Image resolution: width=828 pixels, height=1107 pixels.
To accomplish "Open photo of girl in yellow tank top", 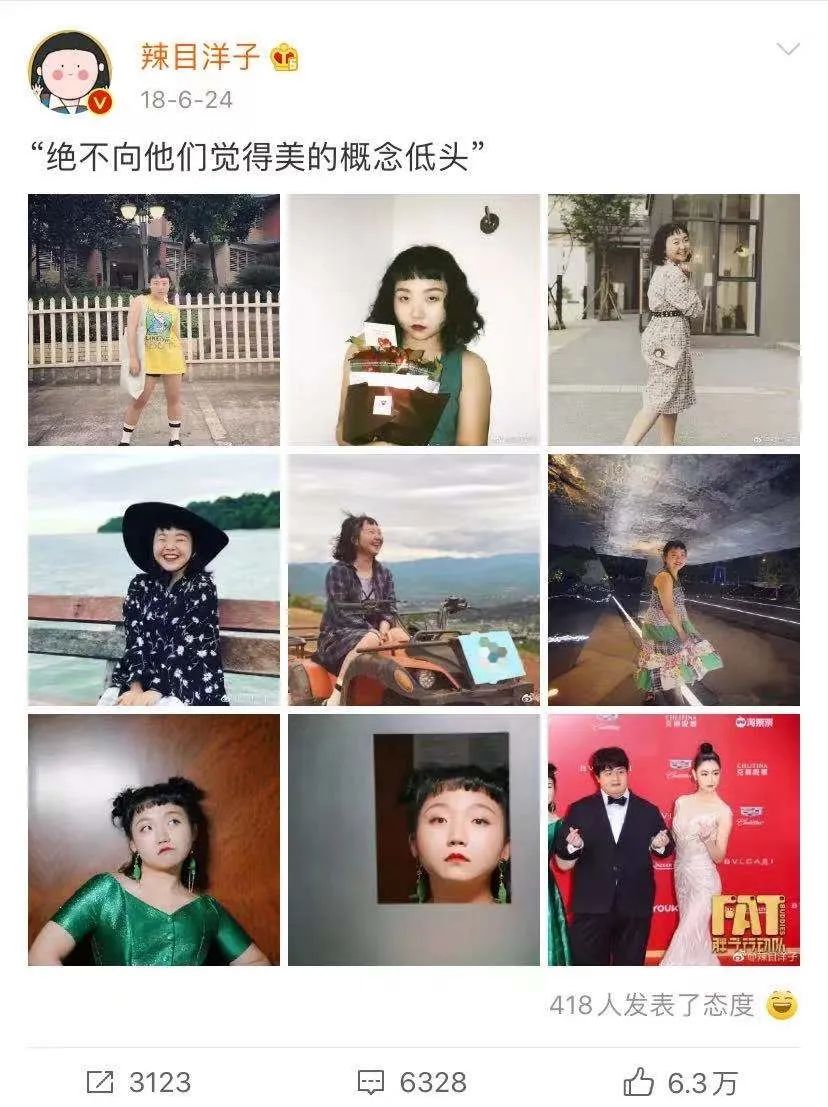I will point(154,320).
